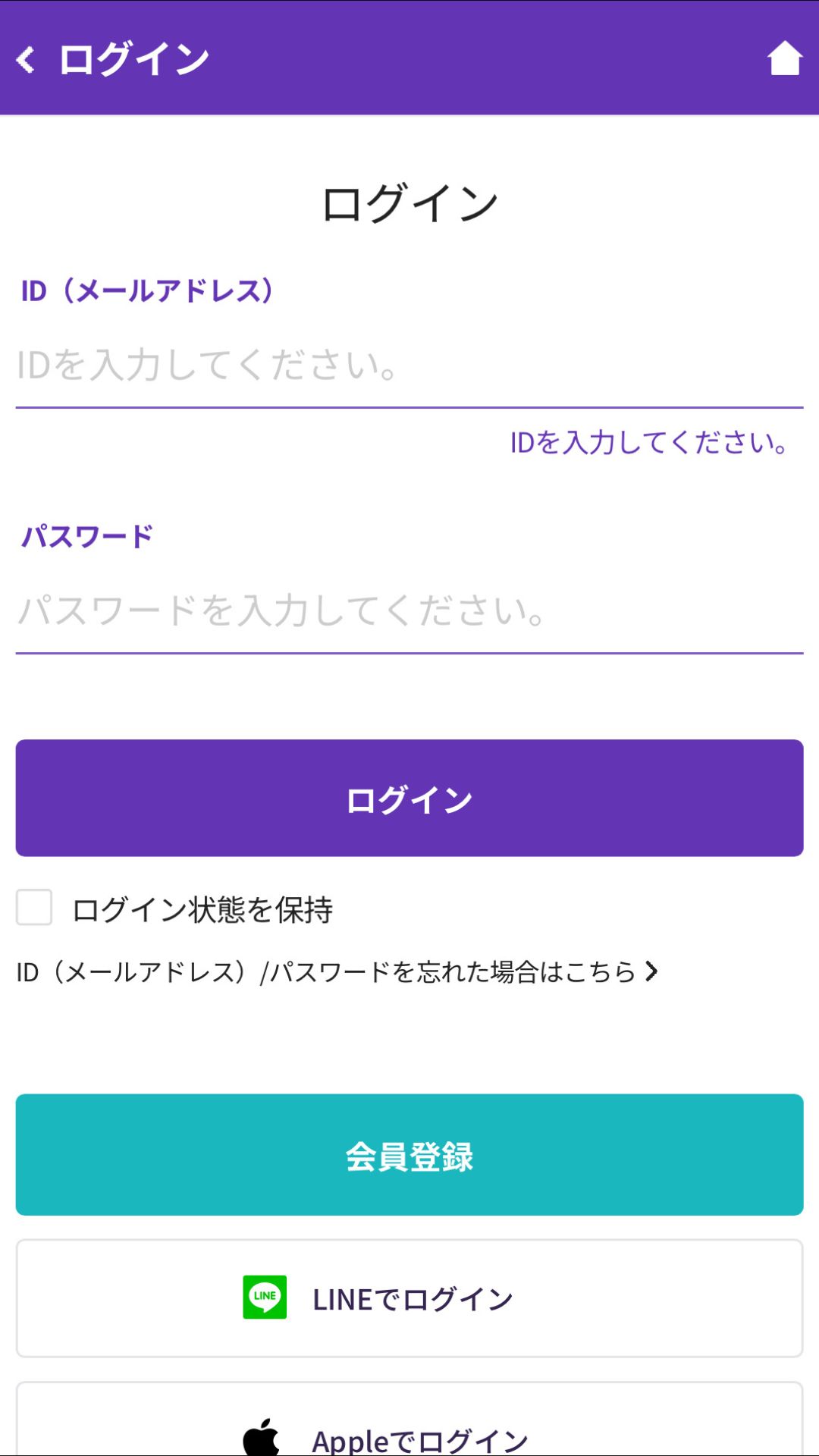Click the house icon in the purple header
Image resolution: width=819 pixels, height=1456 pixels.
coord(783,57)
